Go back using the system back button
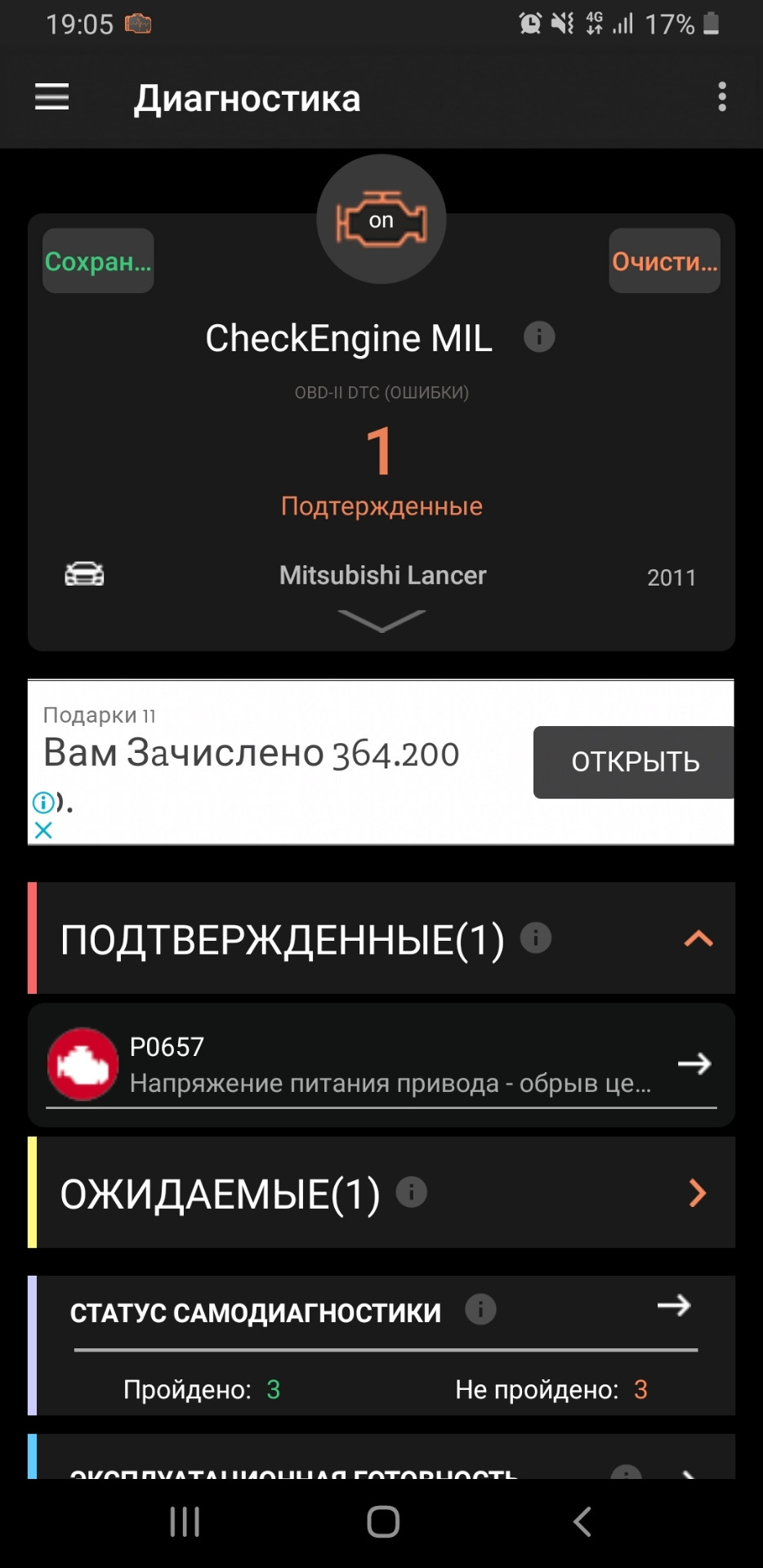The height and width of the screenshot is (1568, 763). click(582, 1521)
